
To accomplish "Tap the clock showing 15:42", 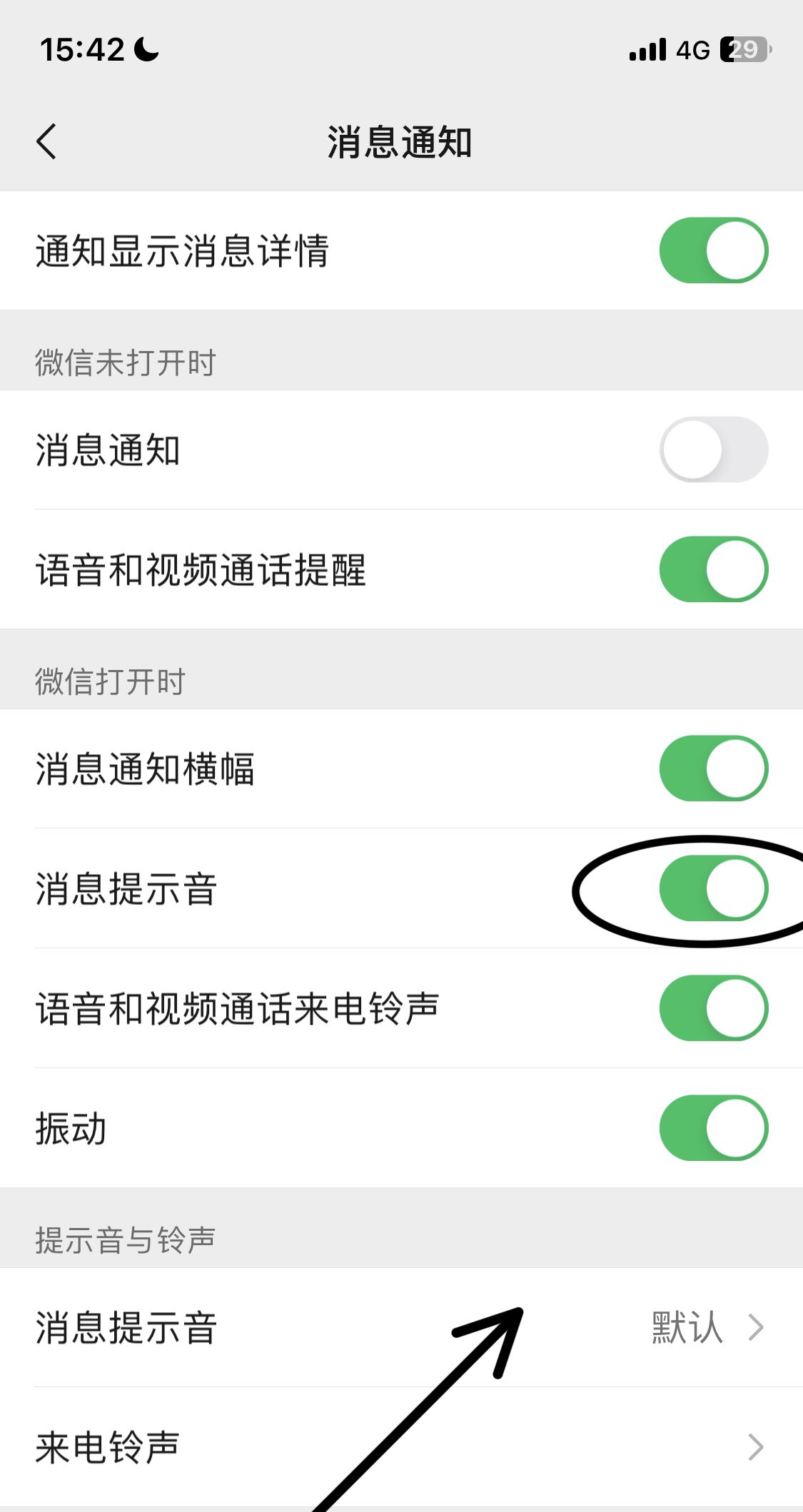I will [x=82, y=49].
